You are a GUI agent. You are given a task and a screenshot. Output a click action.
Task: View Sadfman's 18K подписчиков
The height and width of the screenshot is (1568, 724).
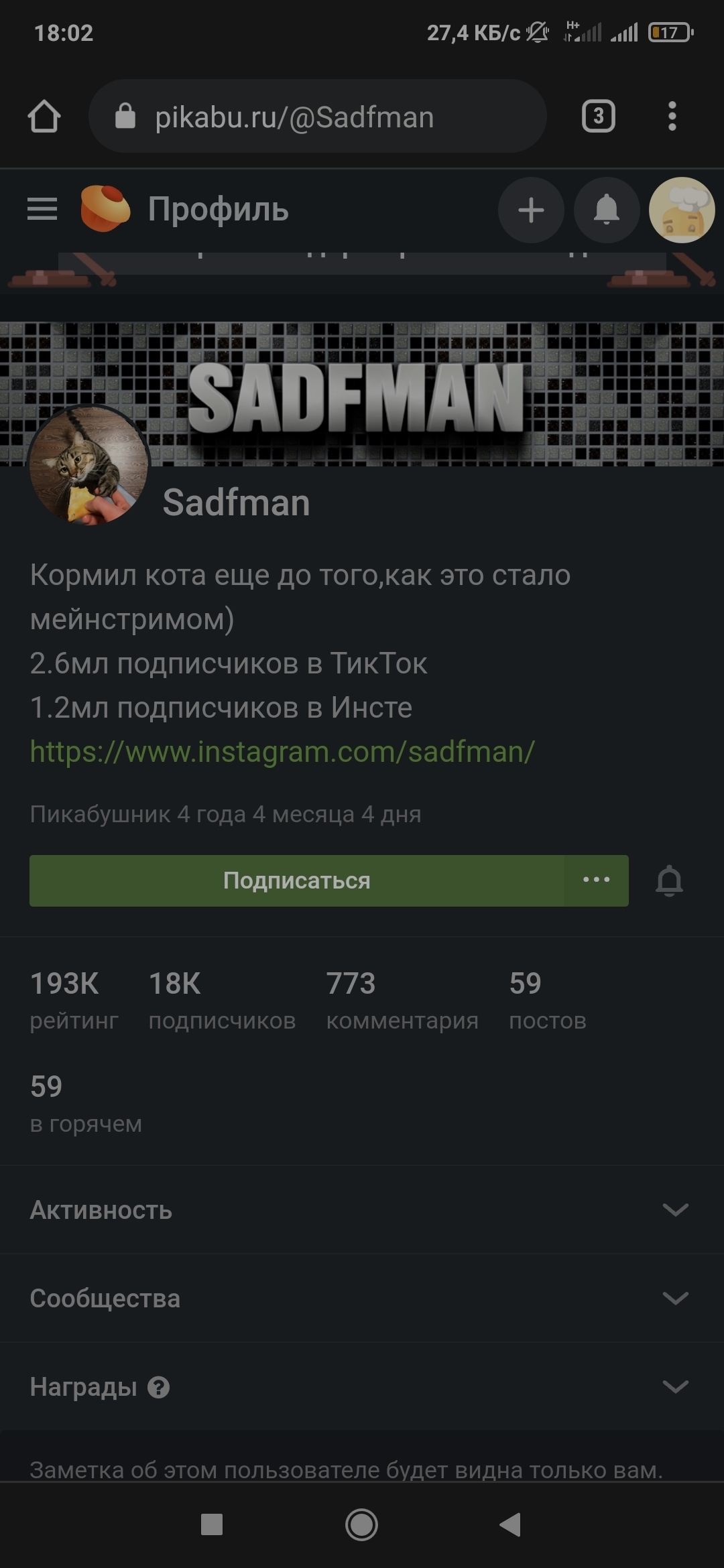click(x=221, y=1000)
